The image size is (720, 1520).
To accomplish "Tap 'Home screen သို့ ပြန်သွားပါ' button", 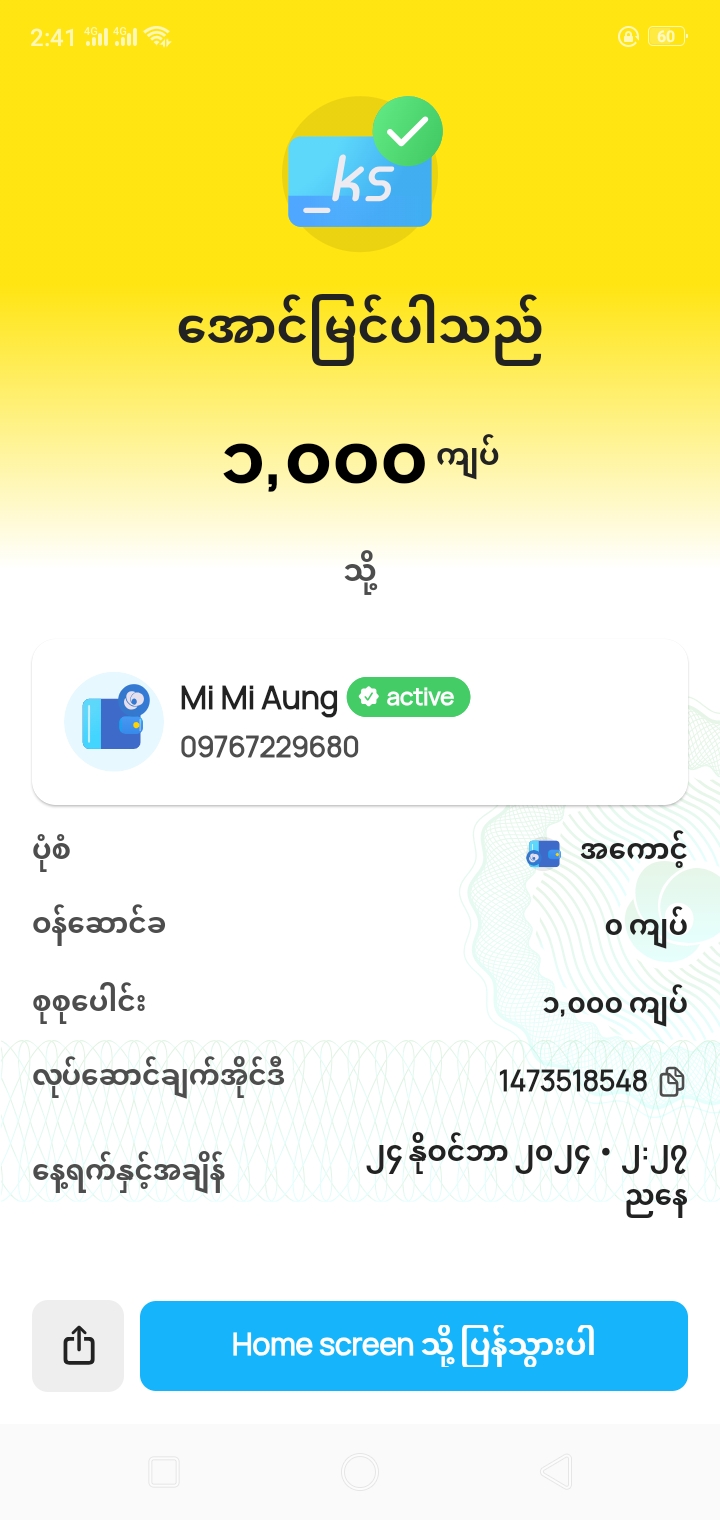I will click(x=413, y=1345).
